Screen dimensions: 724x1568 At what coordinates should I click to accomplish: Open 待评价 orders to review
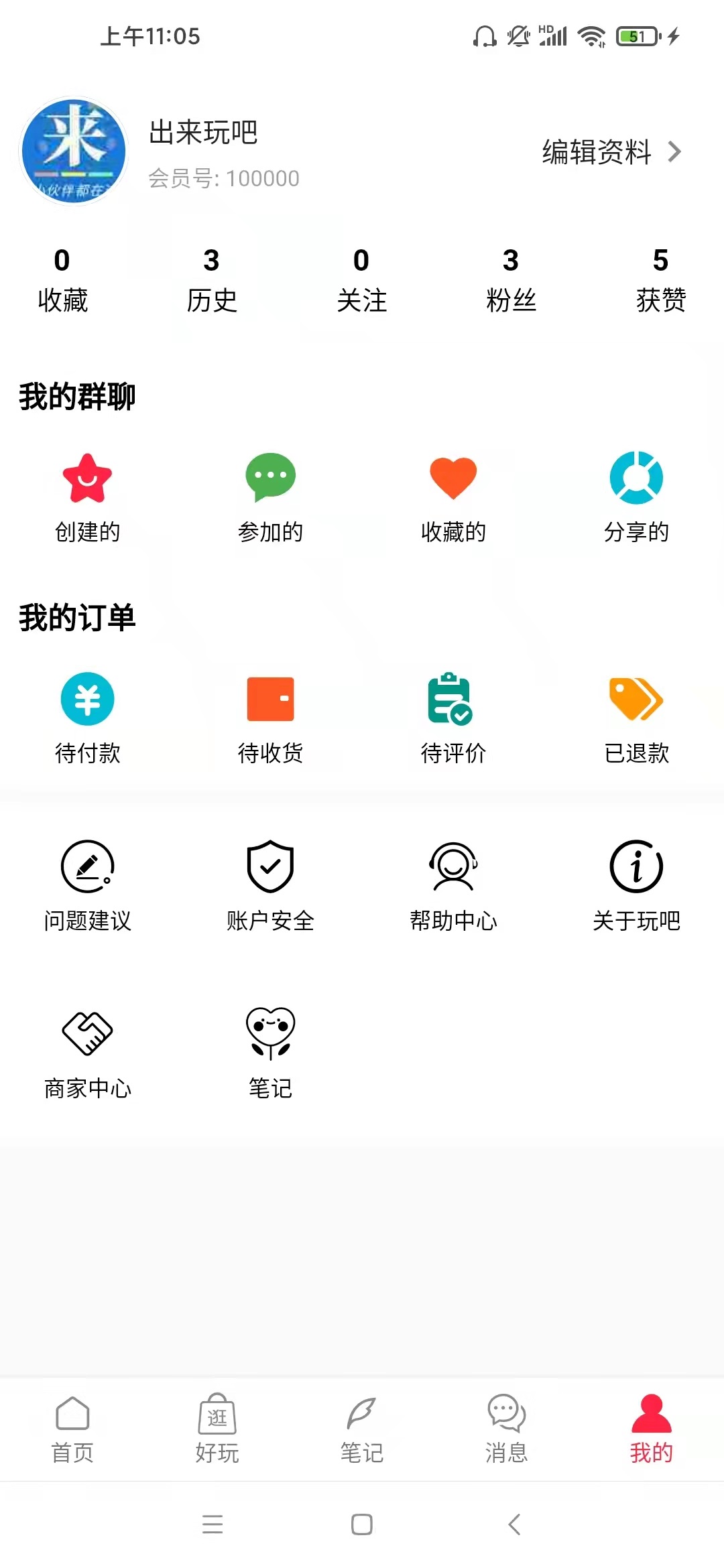[453, 719]
